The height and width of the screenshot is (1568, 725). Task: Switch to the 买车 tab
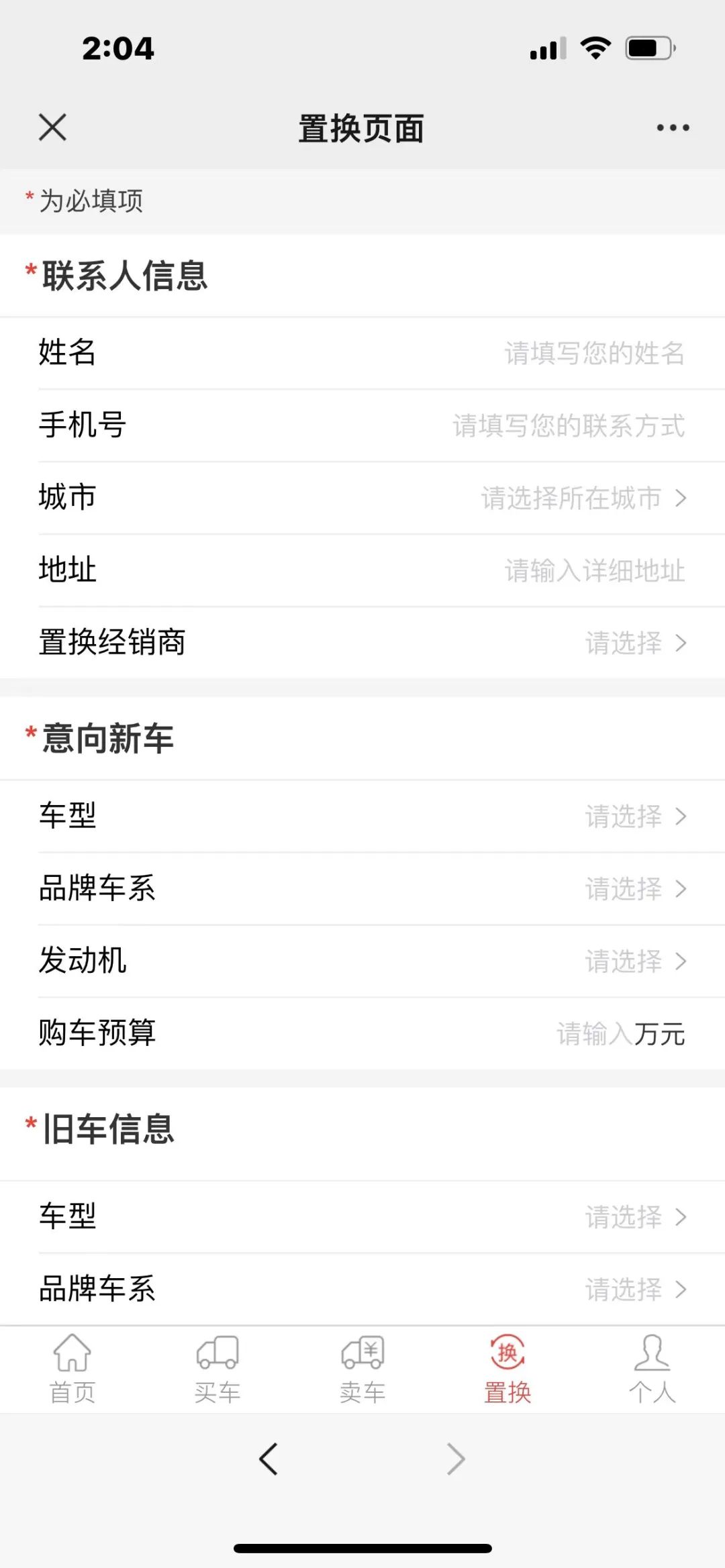point(217,1369)
